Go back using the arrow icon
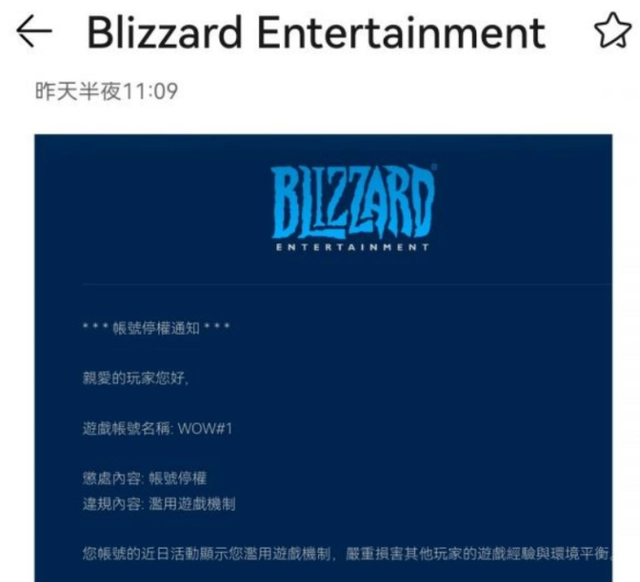Viewport: 640px width, 582px height. pyautogui.click(x=34, y=32)
